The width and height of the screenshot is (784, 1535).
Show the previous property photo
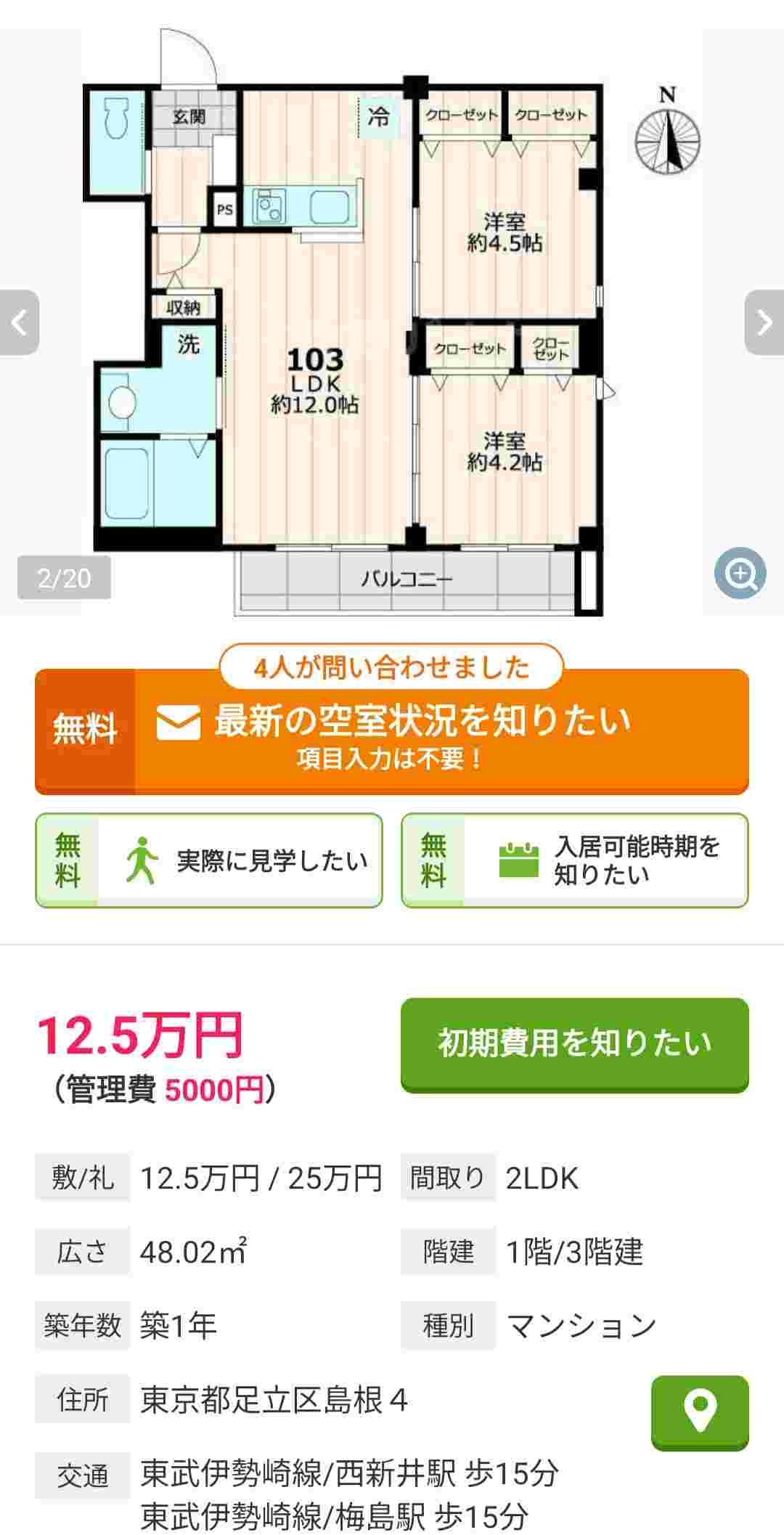click(20, 322)
